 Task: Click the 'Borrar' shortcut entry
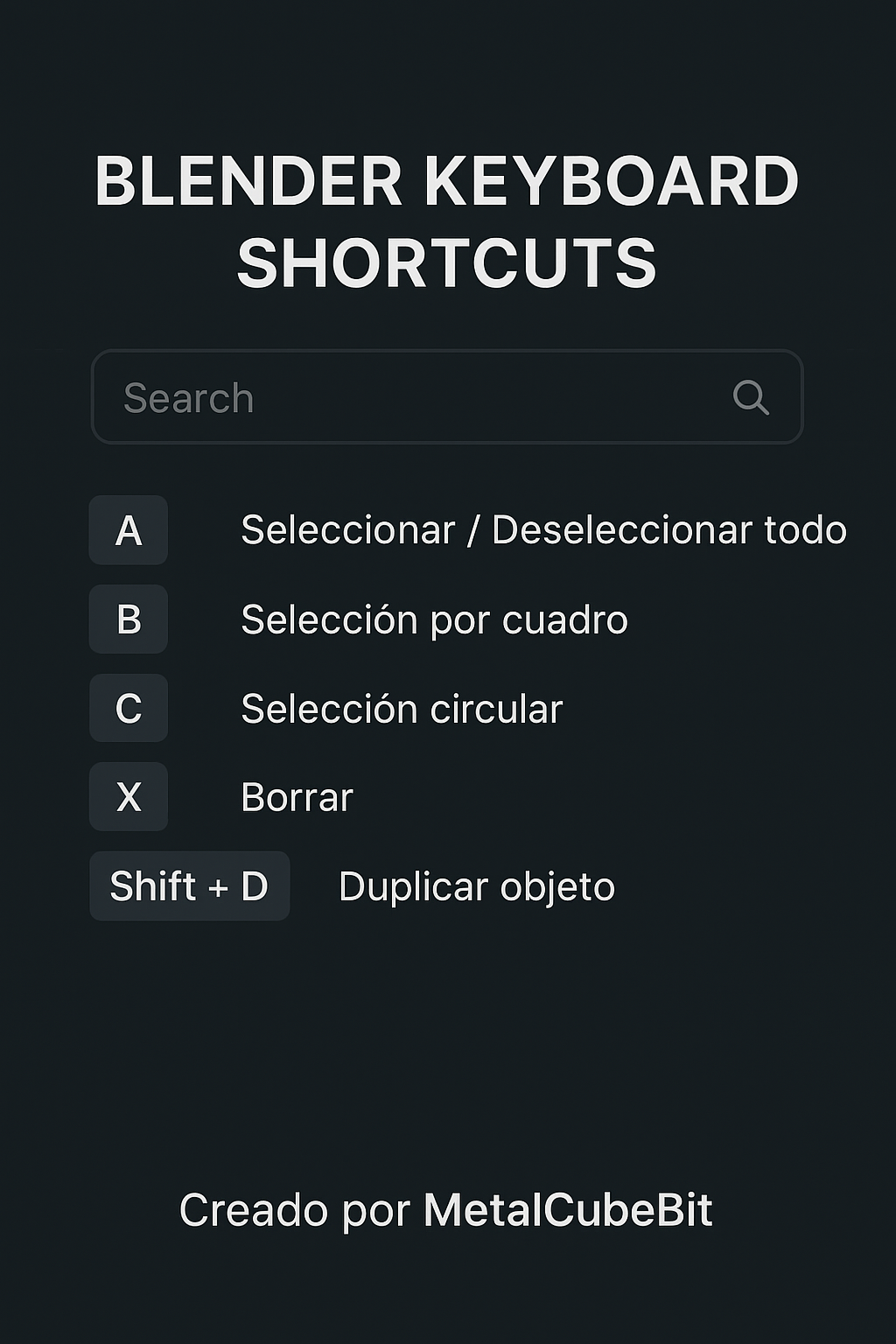click(296, 797)
